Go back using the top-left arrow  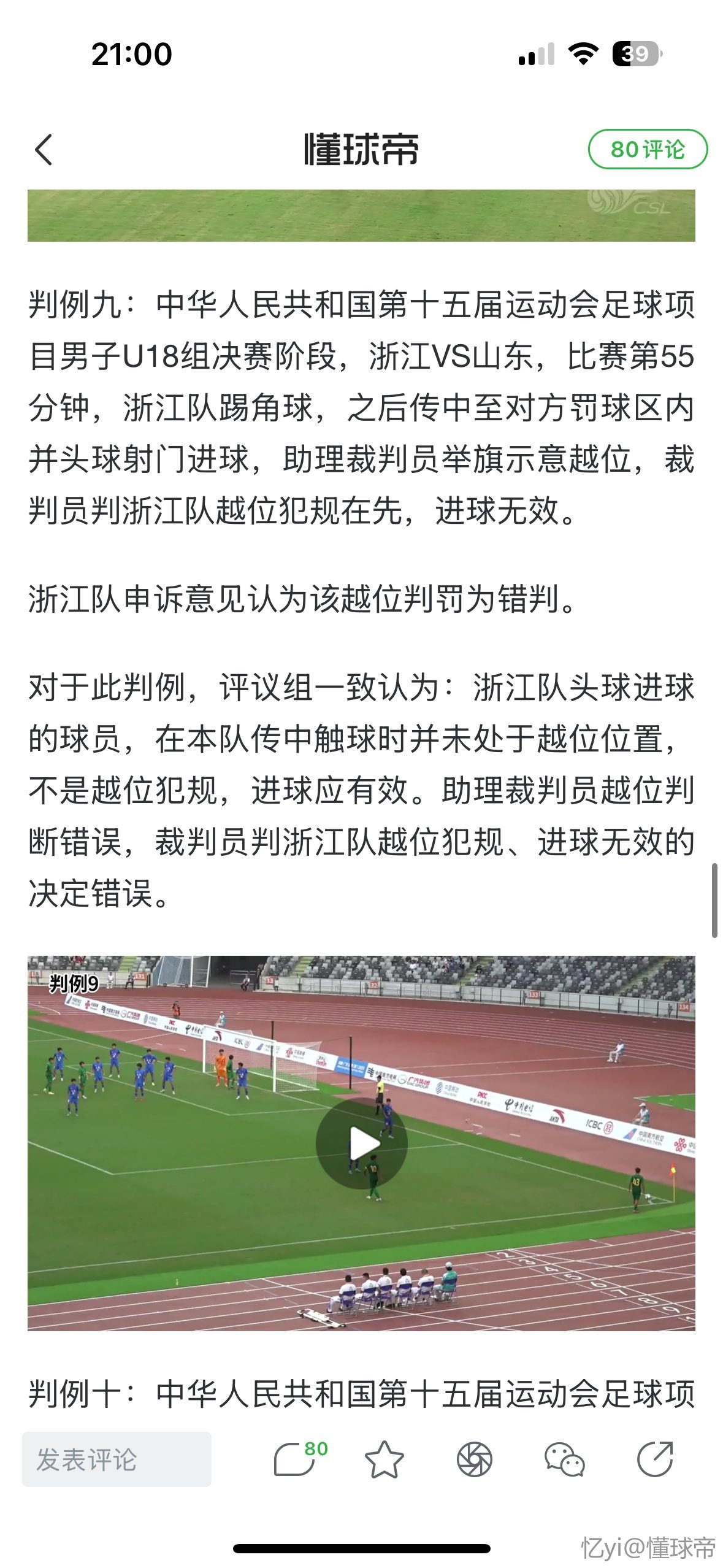coord(44,150)
